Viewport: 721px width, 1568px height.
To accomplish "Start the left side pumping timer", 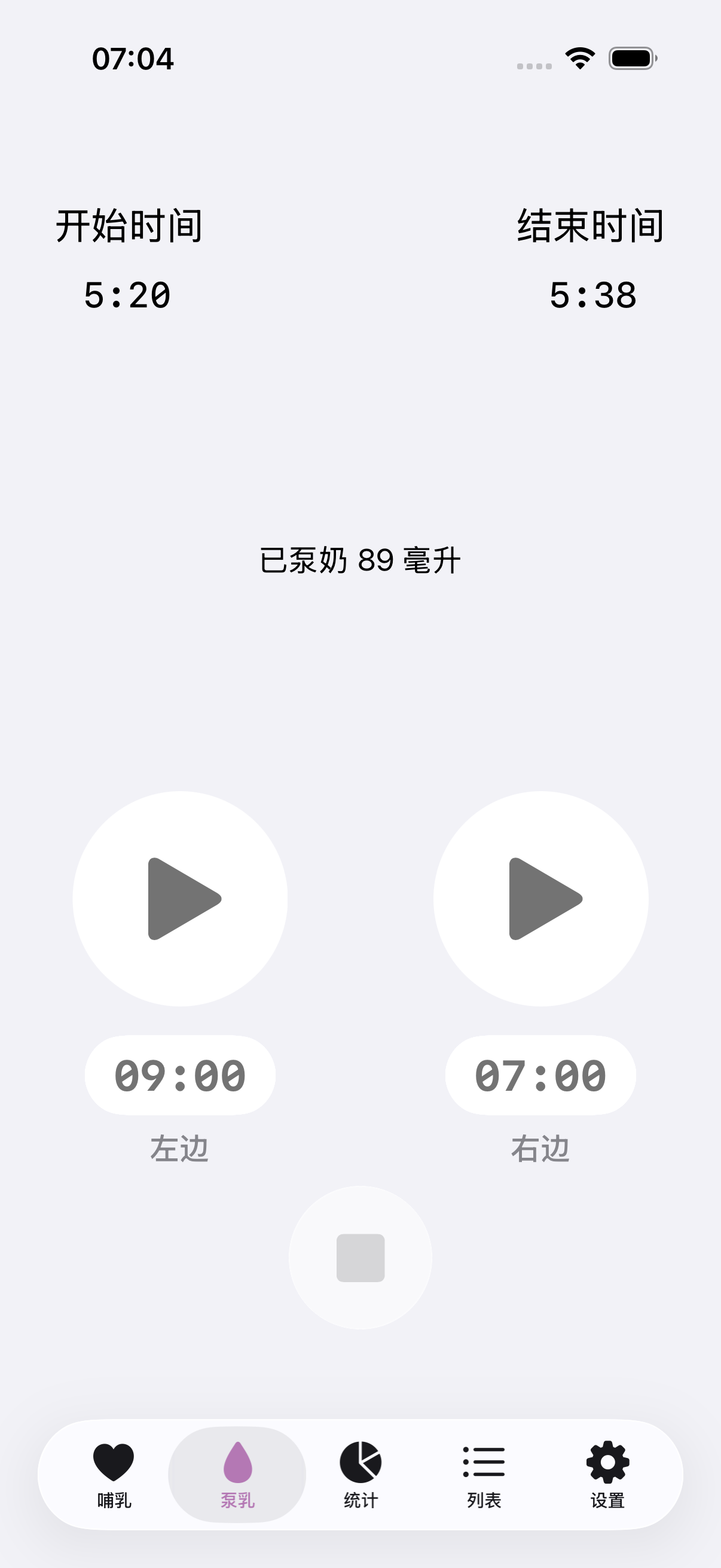I will click(180, 899).
